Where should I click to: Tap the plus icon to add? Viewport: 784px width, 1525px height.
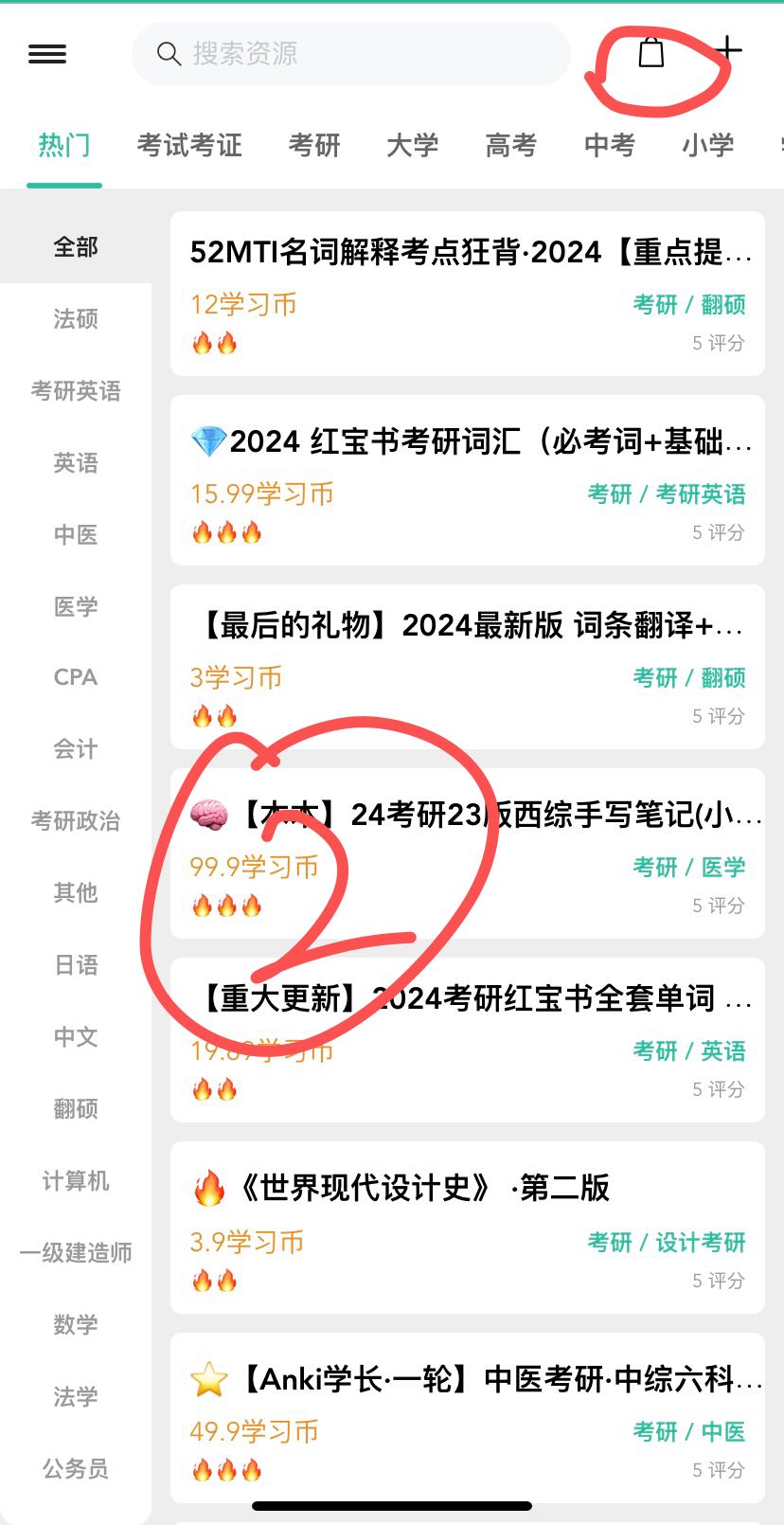coord(727,49)
